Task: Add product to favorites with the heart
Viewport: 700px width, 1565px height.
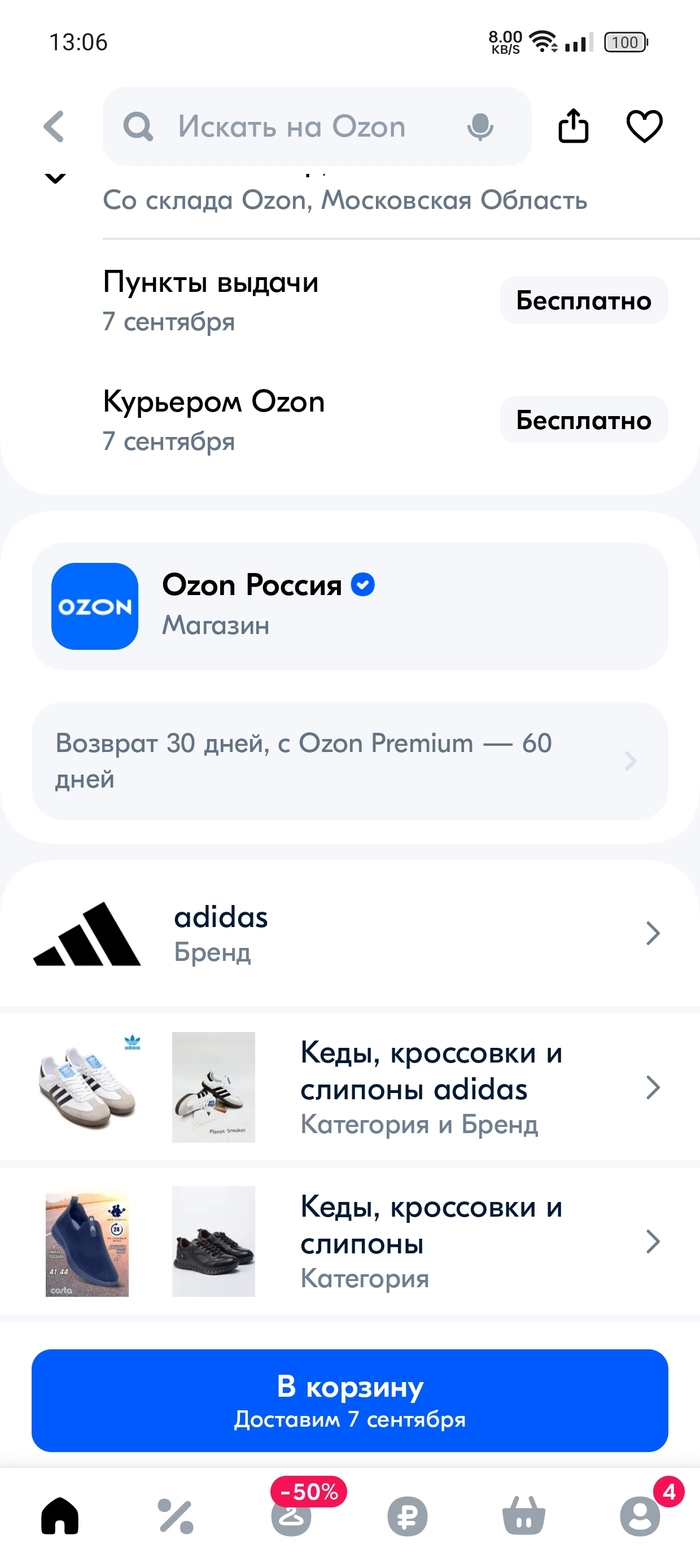Action: (644, 127)
